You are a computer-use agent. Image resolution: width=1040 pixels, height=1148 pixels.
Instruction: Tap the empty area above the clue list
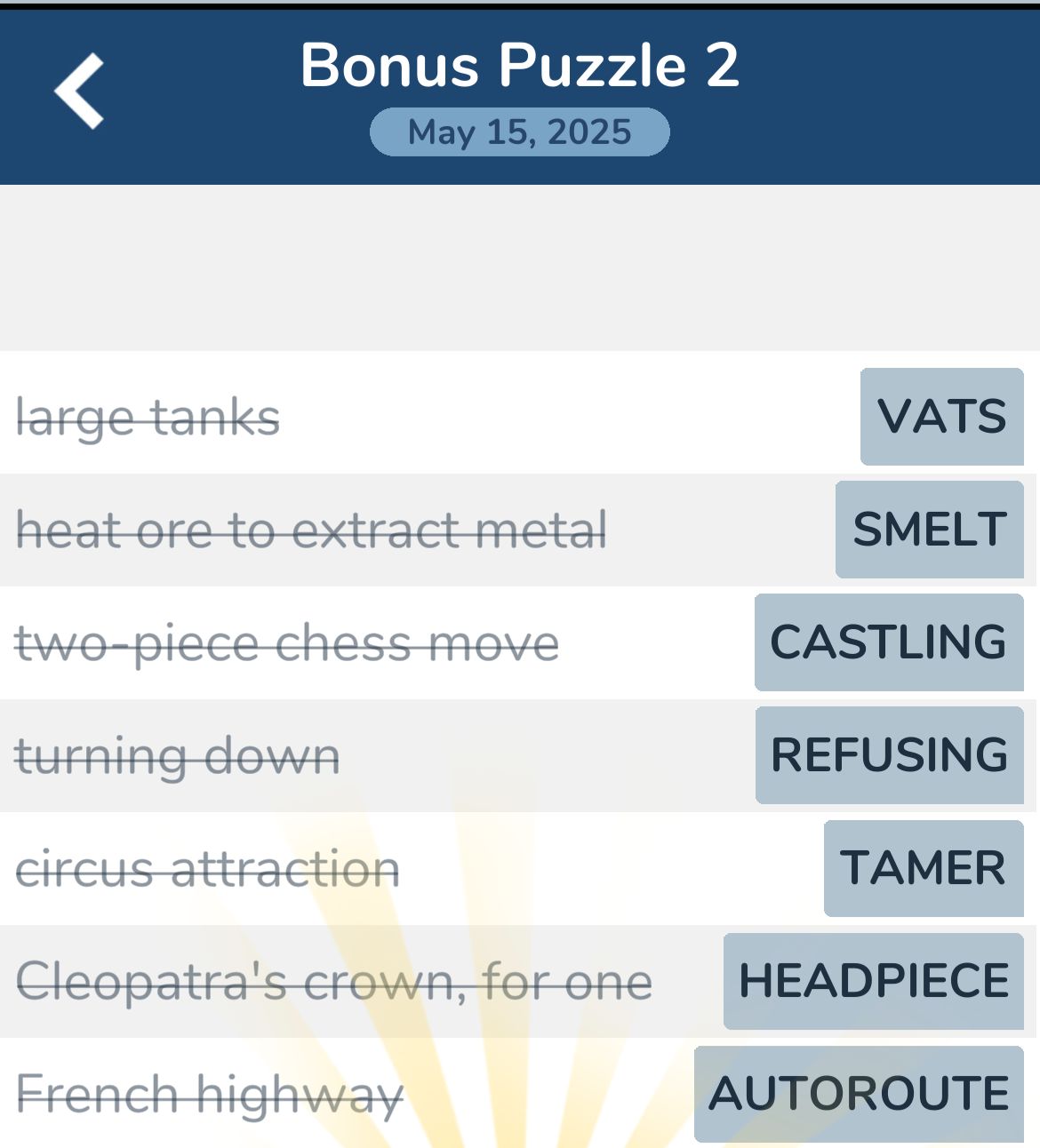click(520, 267)
